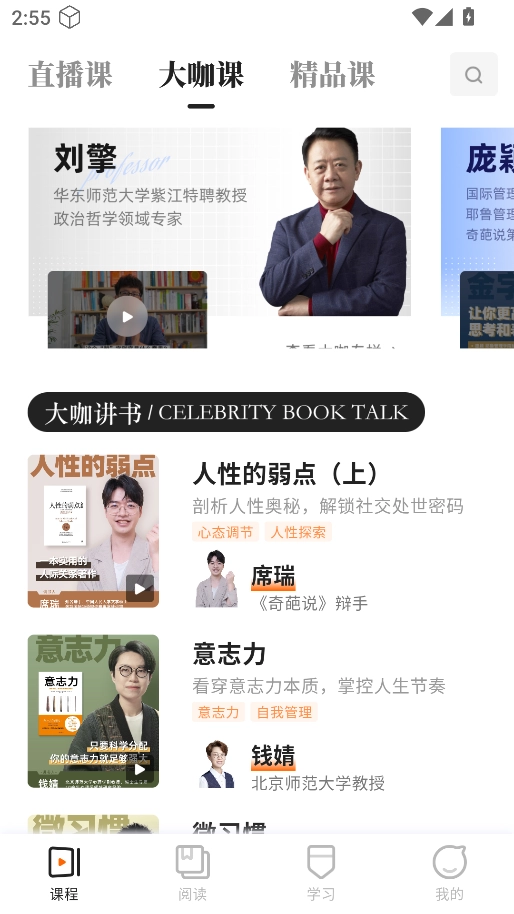Play the 人性的弱点 cover video
The image size is (514, 914).
140,589
